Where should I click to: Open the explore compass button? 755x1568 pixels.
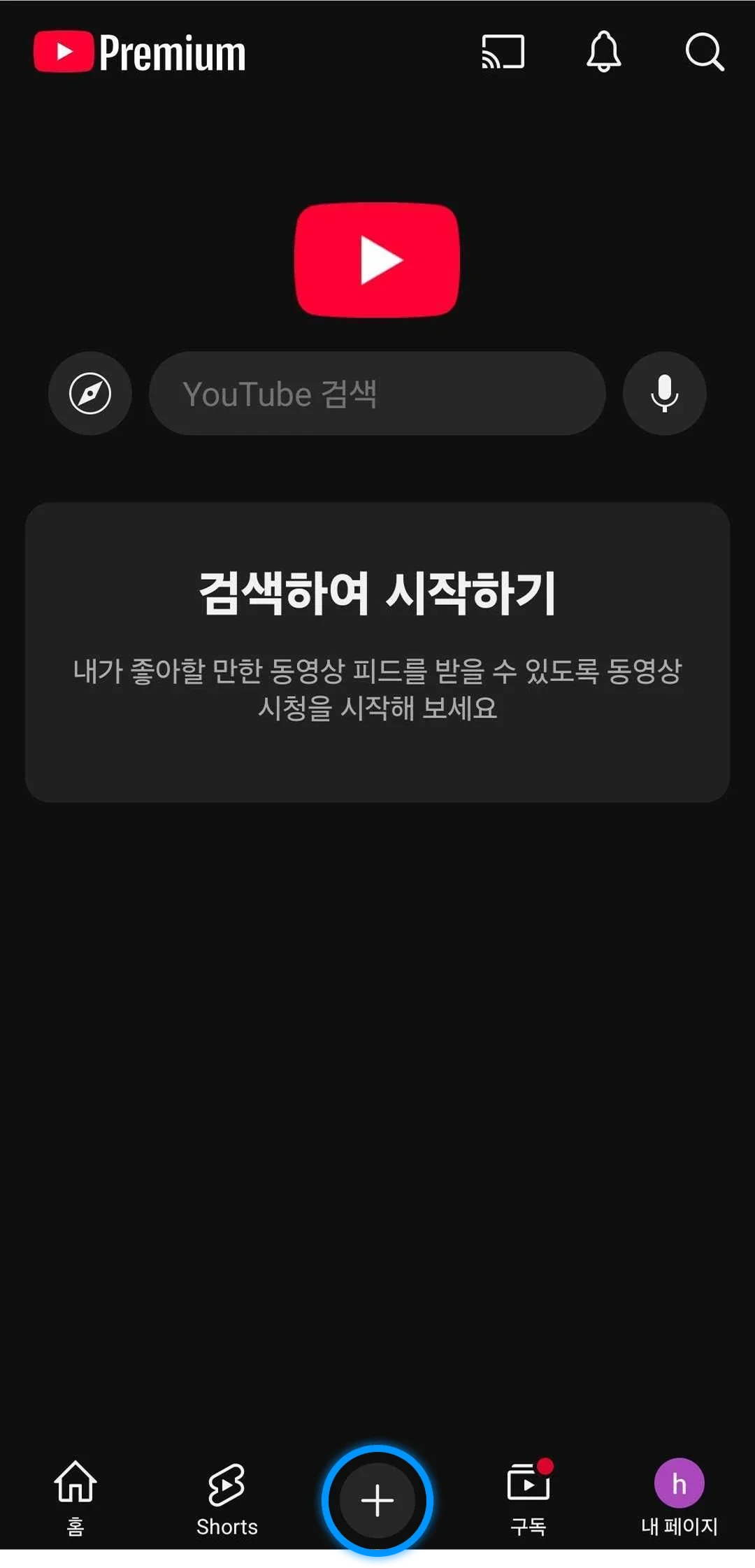(x=90, y=394)
